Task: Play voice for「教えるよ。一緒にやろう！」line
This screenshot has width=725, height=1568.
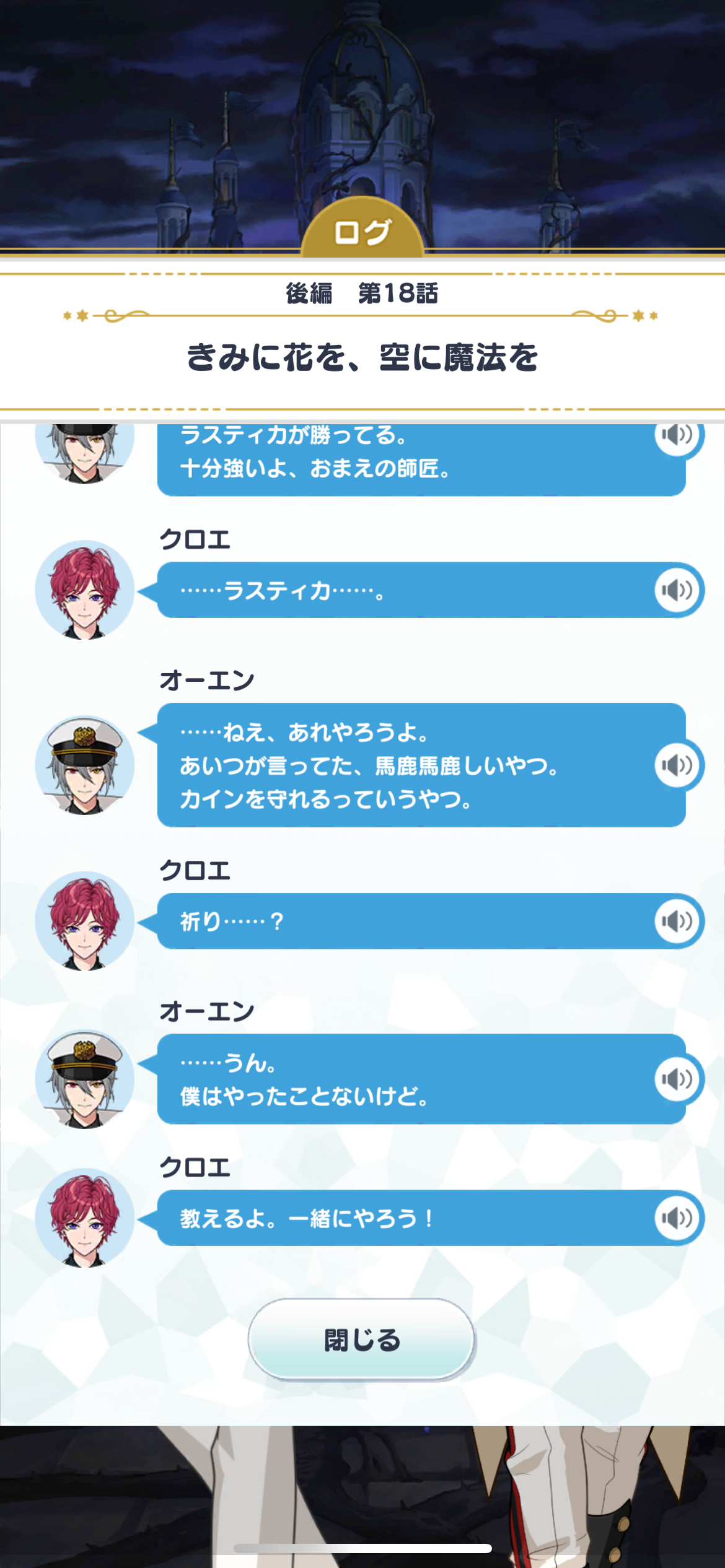Action: click(677, 1218)
